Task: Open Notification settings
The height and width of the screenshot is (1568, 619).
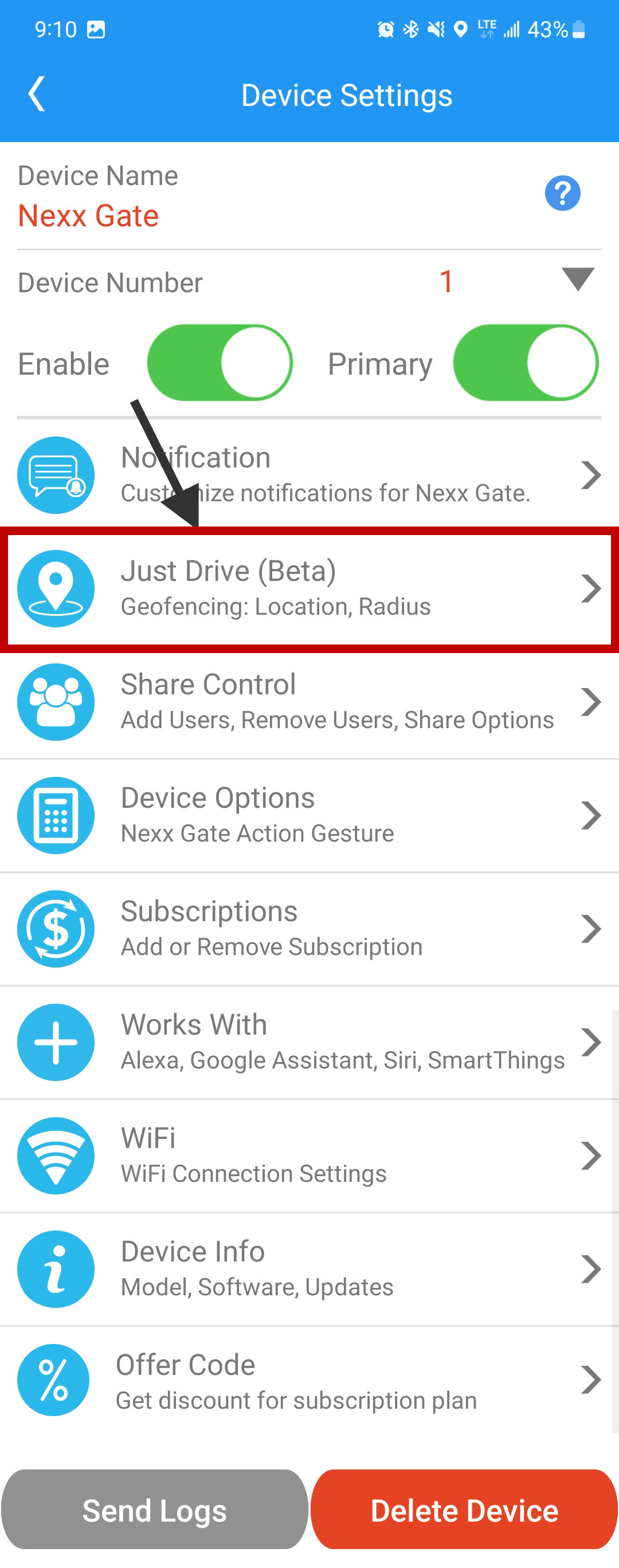Action: click(x=309, y=475)
